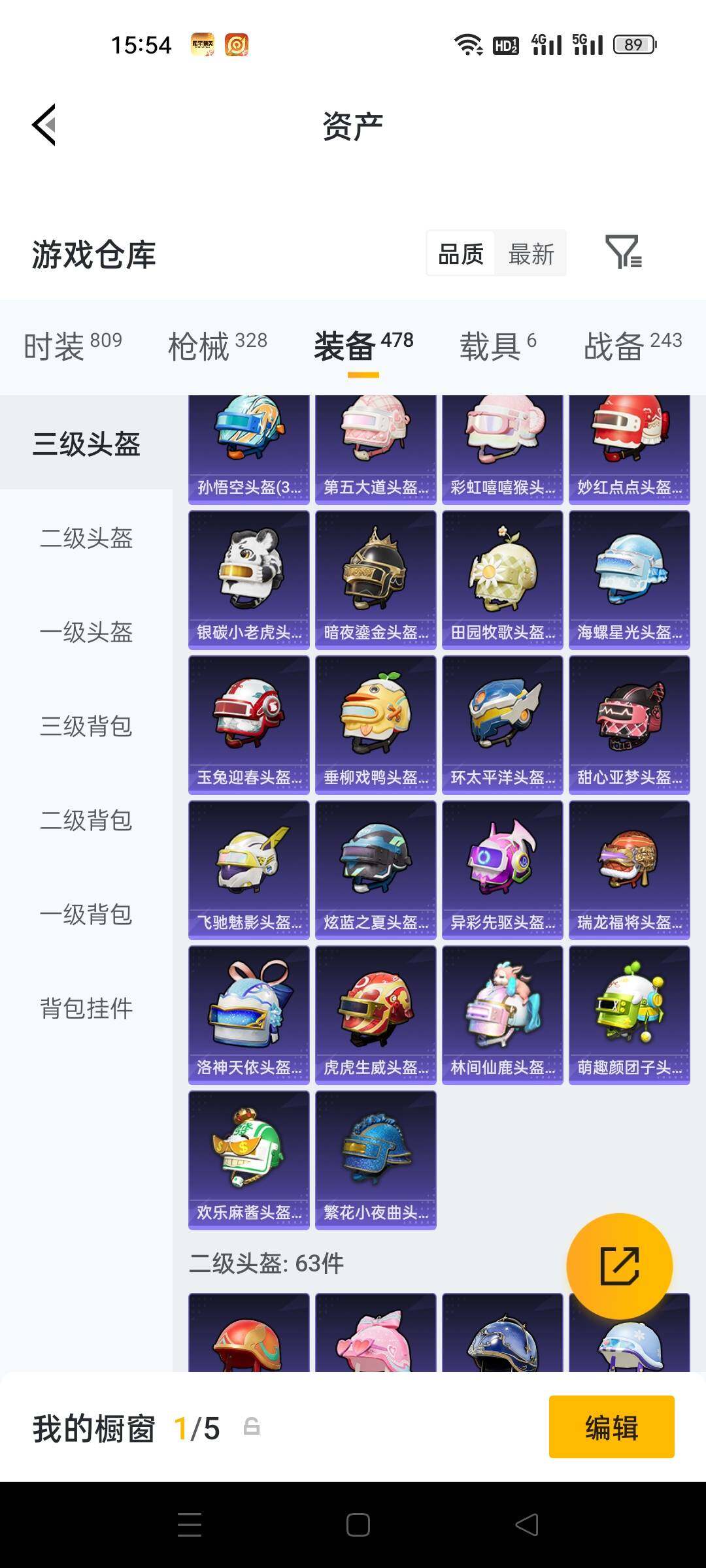Tap the back arrow to leave 资产
The image size is (706, 1568).
point(43,125)
